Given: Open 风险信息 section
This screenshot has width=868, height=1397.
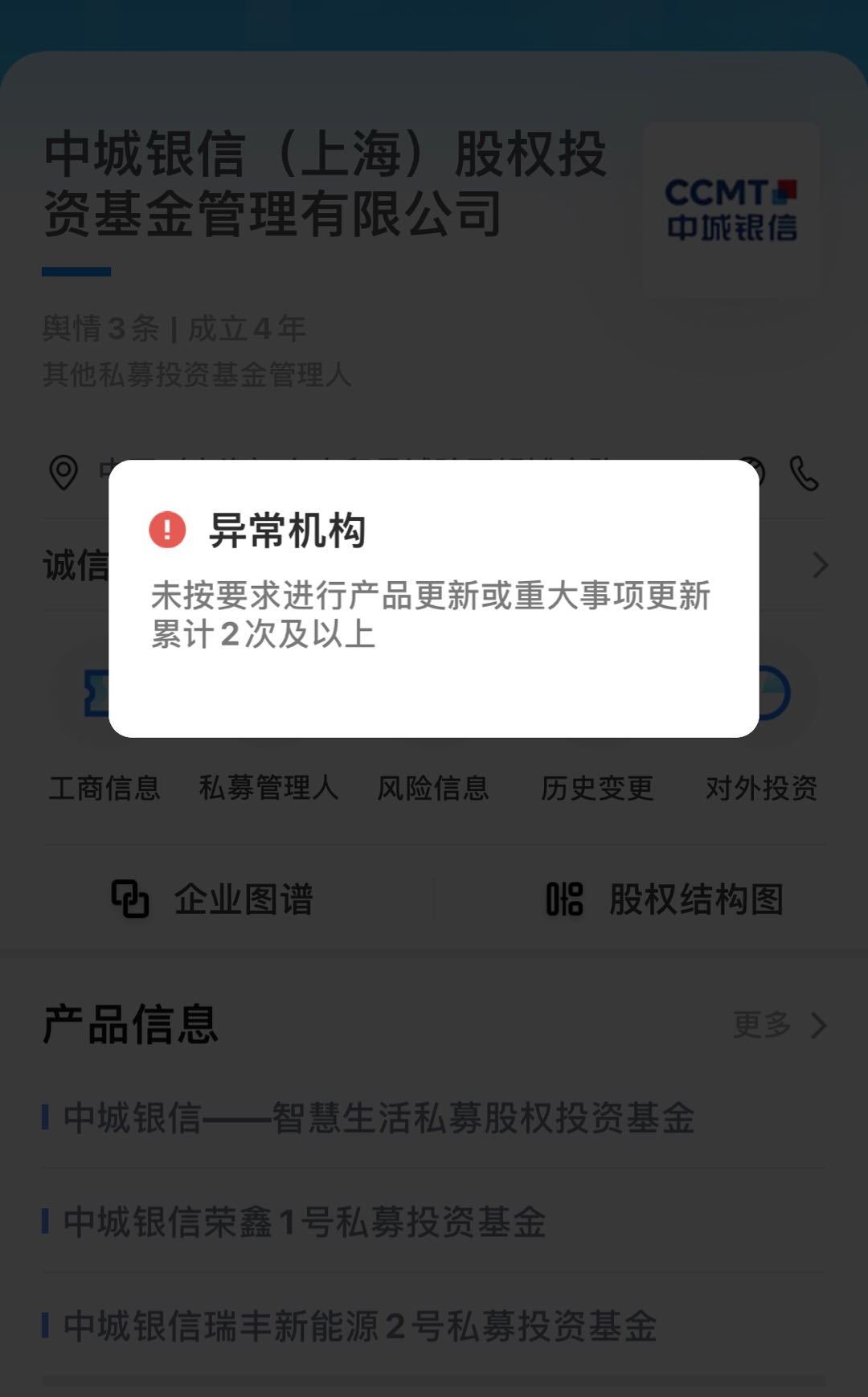Looking at the screenshot, I should (x=433, y=788).
